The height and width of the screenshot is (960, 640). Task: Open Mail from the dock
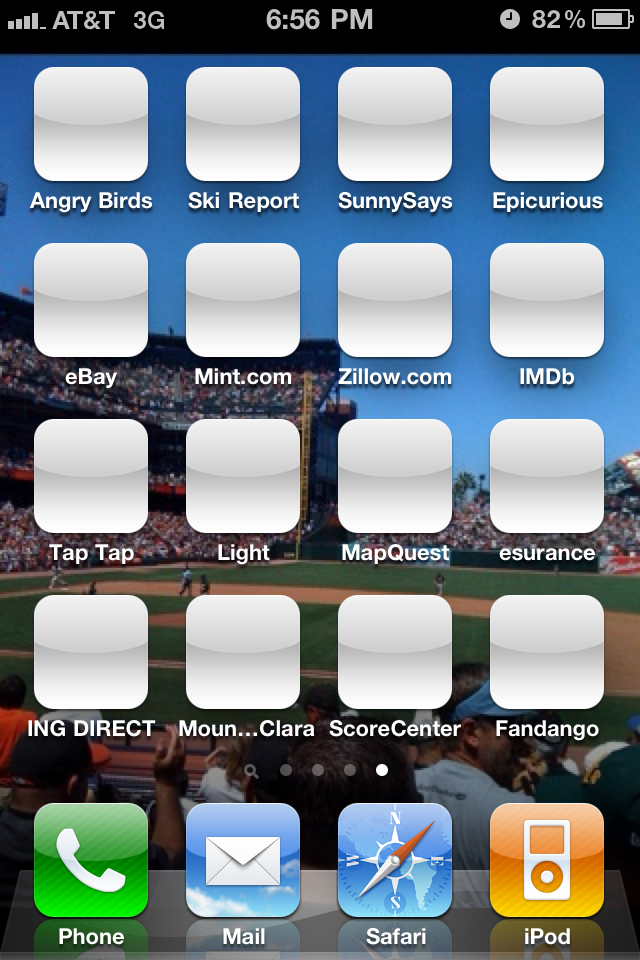coord(243,860)
